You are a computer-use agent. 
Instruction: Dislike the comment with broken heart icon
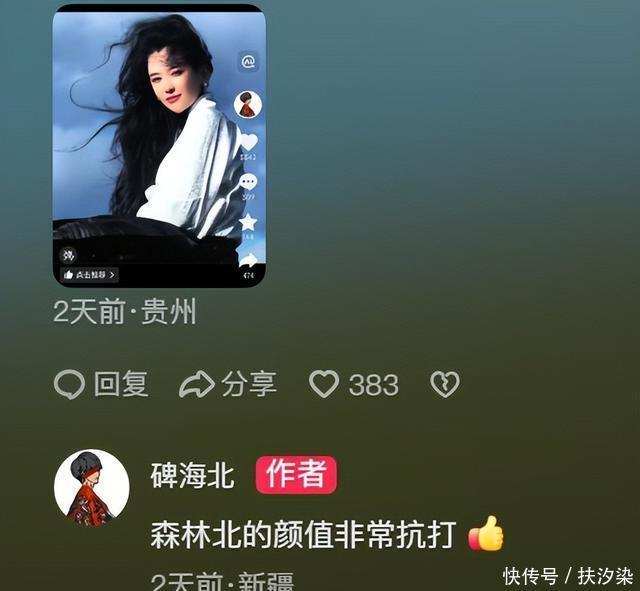pyautogui.click(x=444, y=384)
